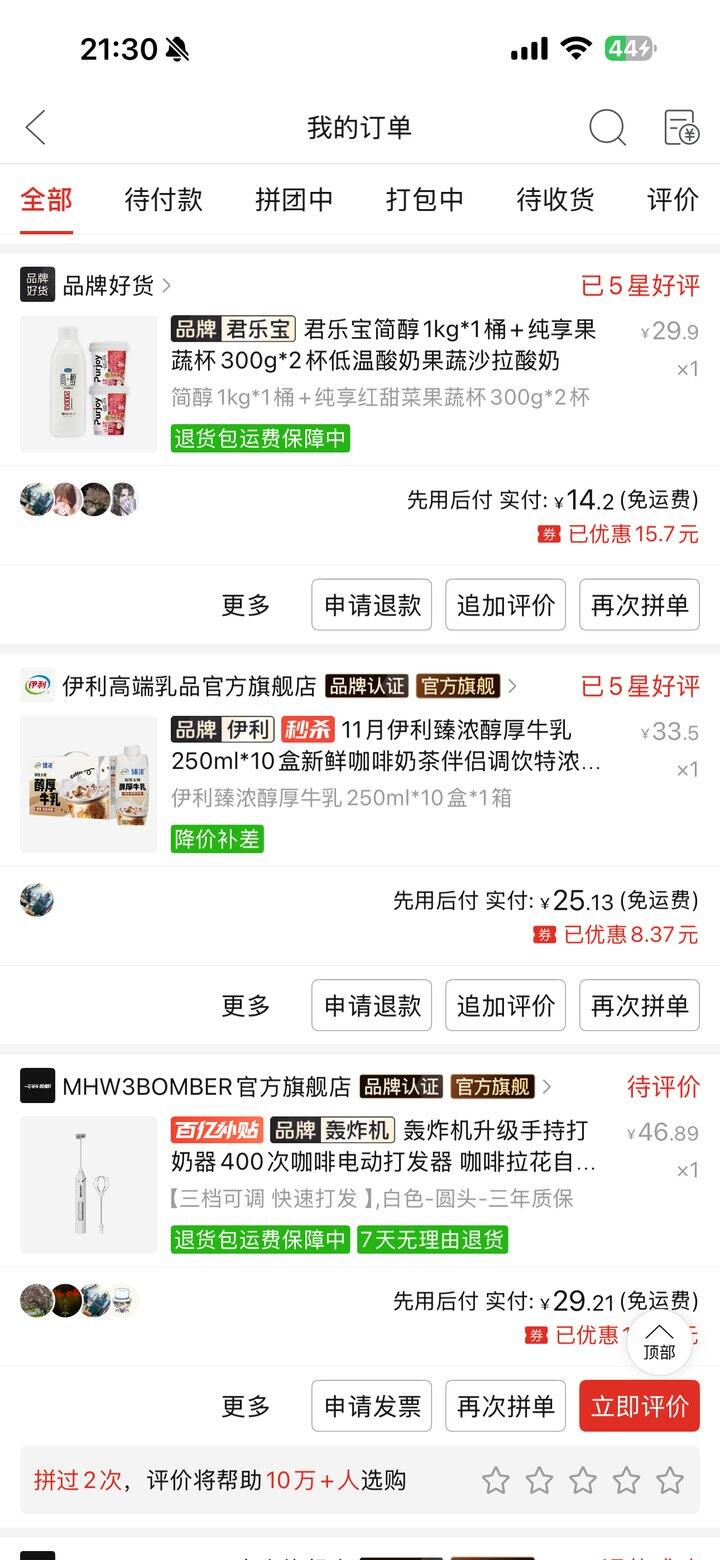
Task: Open the 伊利臻浓醇厚牛乳 order
Action: tap(385, 745)
